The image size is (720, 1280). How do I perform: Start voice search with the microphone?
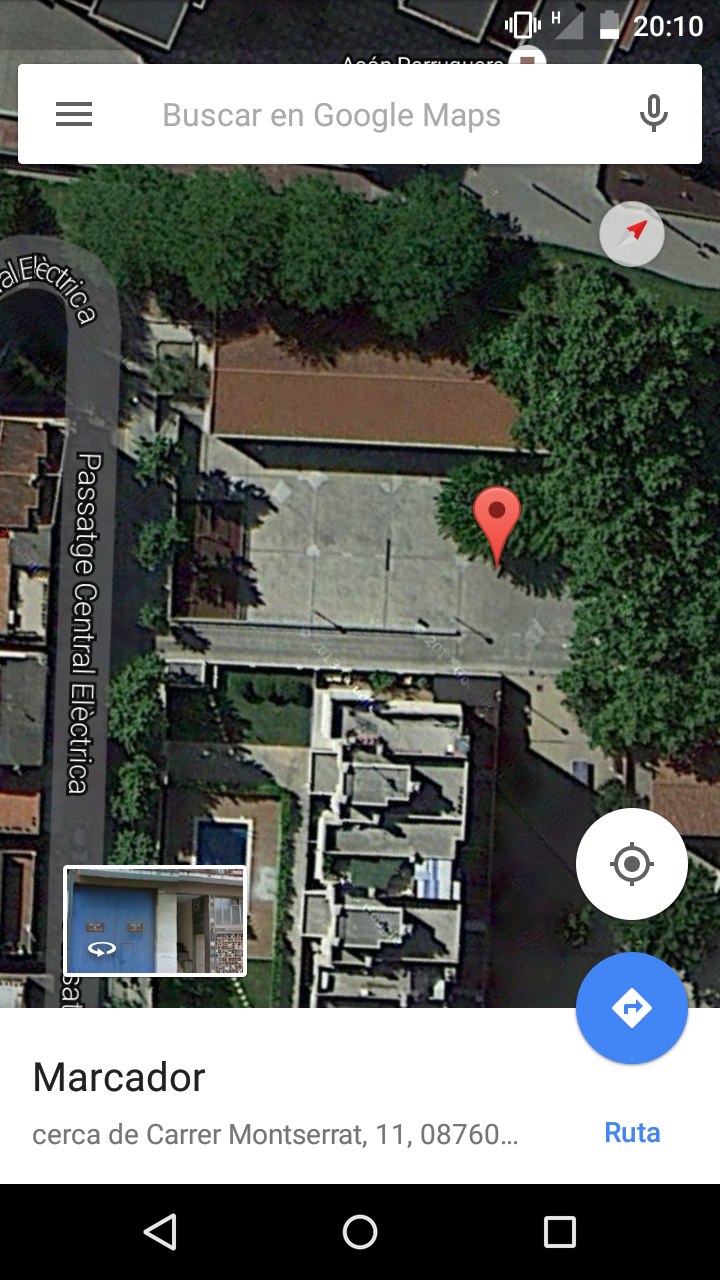click(654, 114)
